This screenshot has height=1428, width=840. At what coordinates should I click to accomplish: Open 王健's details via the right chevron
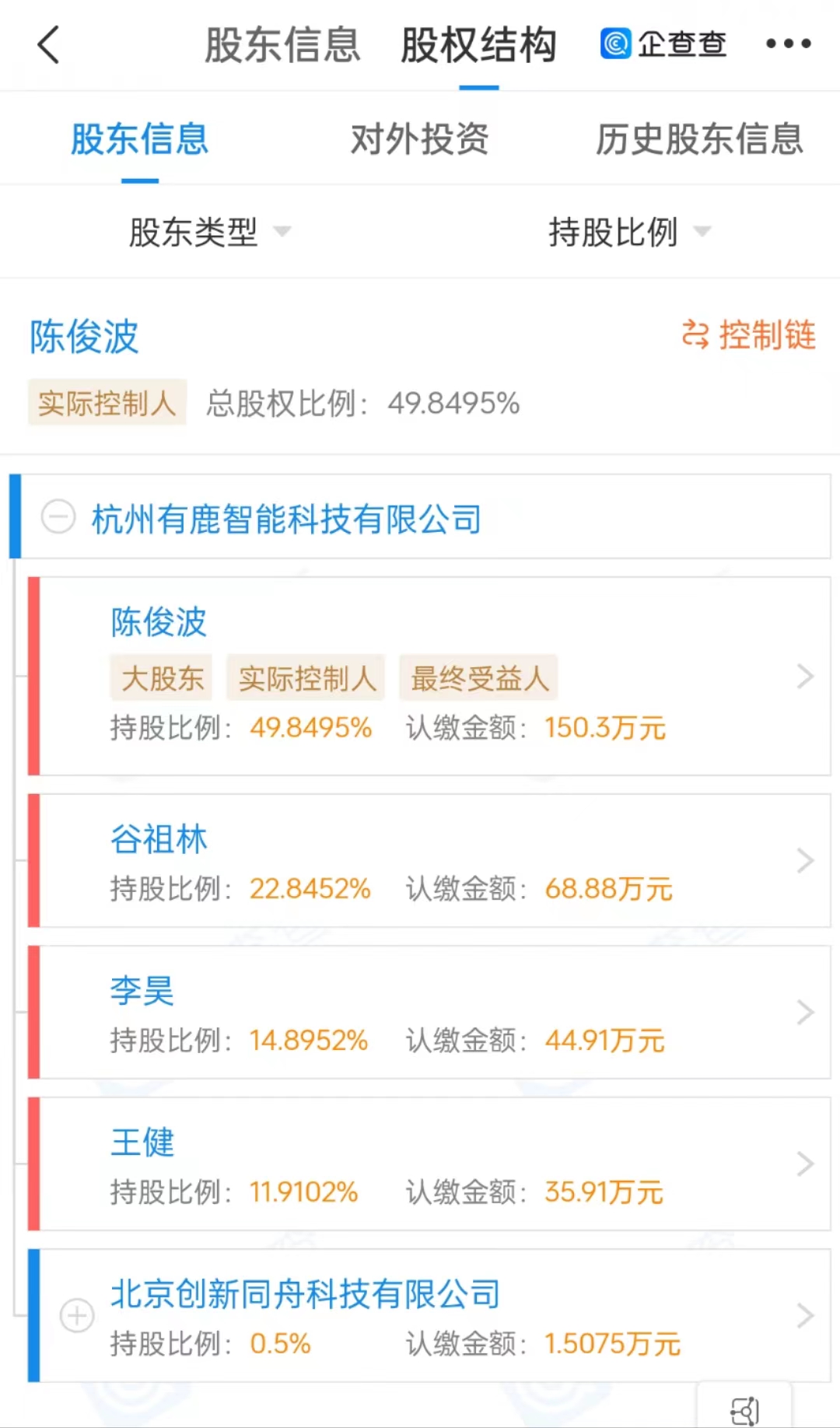point(805,1164)
